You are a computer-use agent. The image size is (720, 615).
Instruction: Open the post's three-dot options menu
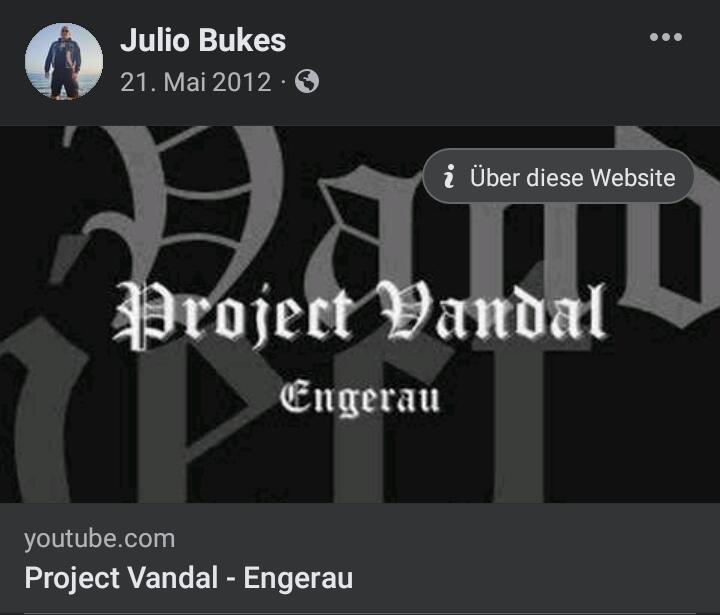665,38
